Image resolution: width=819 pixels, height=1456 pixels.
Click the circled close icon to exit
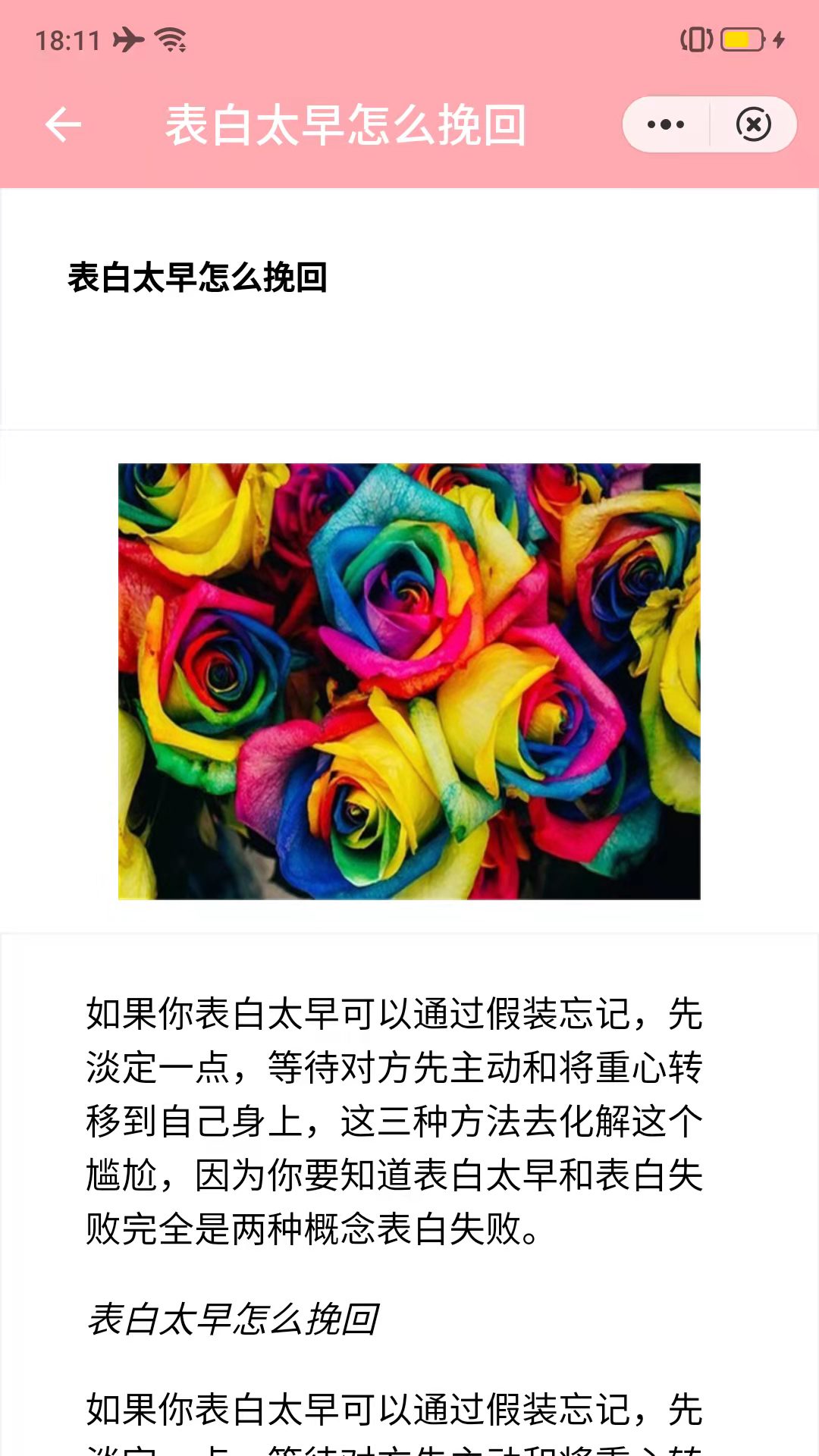[x=753, y=124]
